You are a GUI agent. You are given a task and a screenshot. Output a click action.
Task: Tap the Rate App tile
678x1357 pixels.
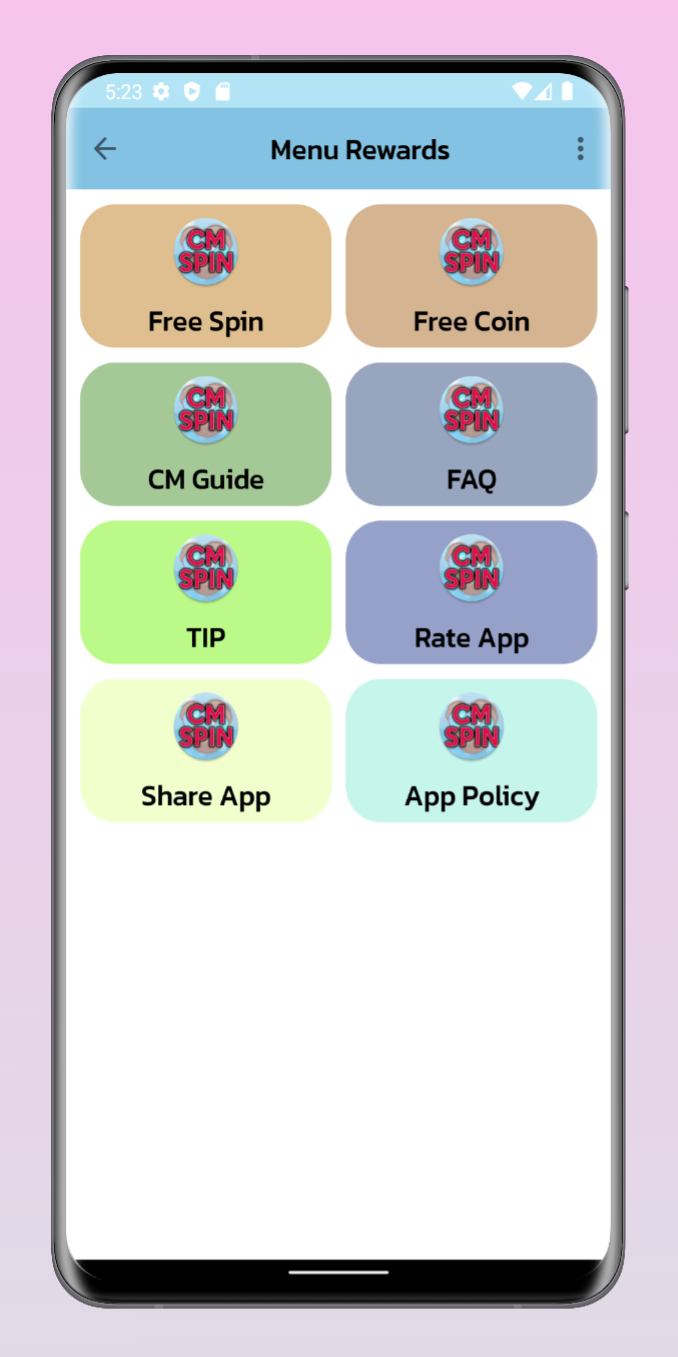471,592
